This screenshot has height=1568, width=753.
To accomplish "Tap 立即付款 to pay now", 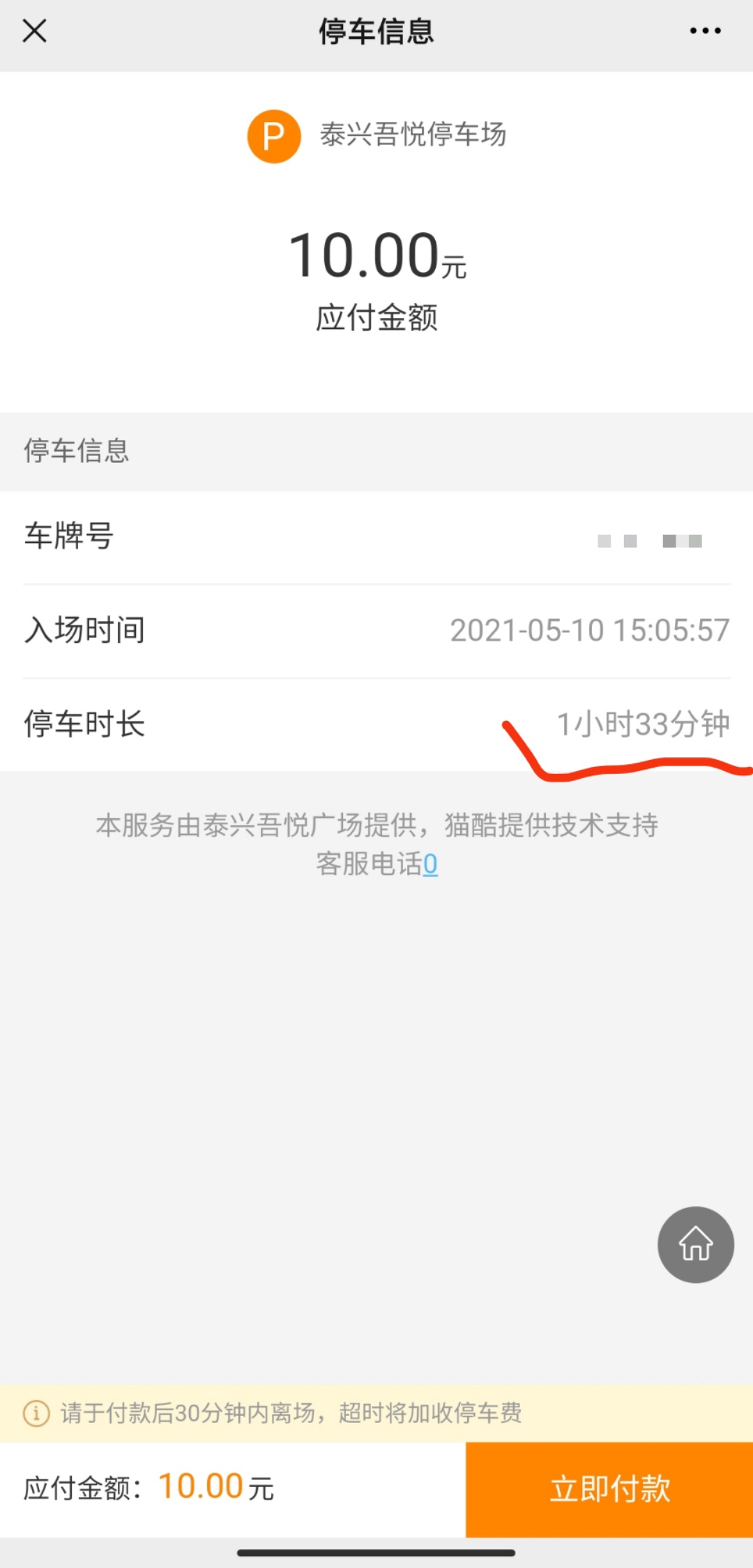I will click(609, 1489).
